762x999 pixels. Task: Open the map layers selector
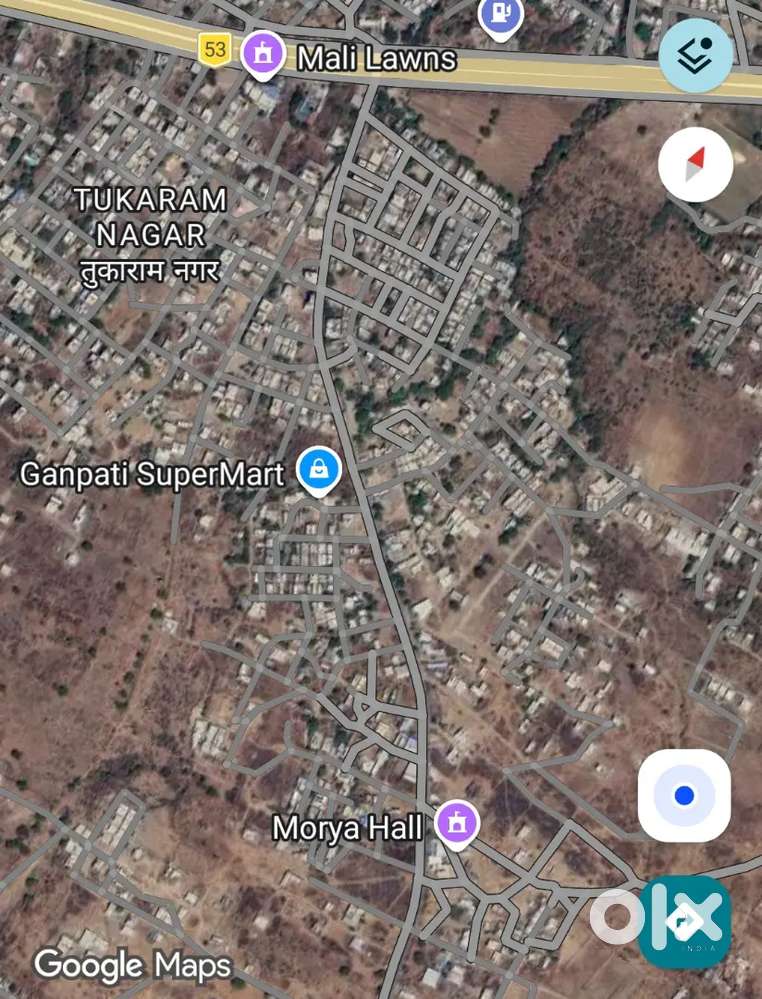point(695,56)
